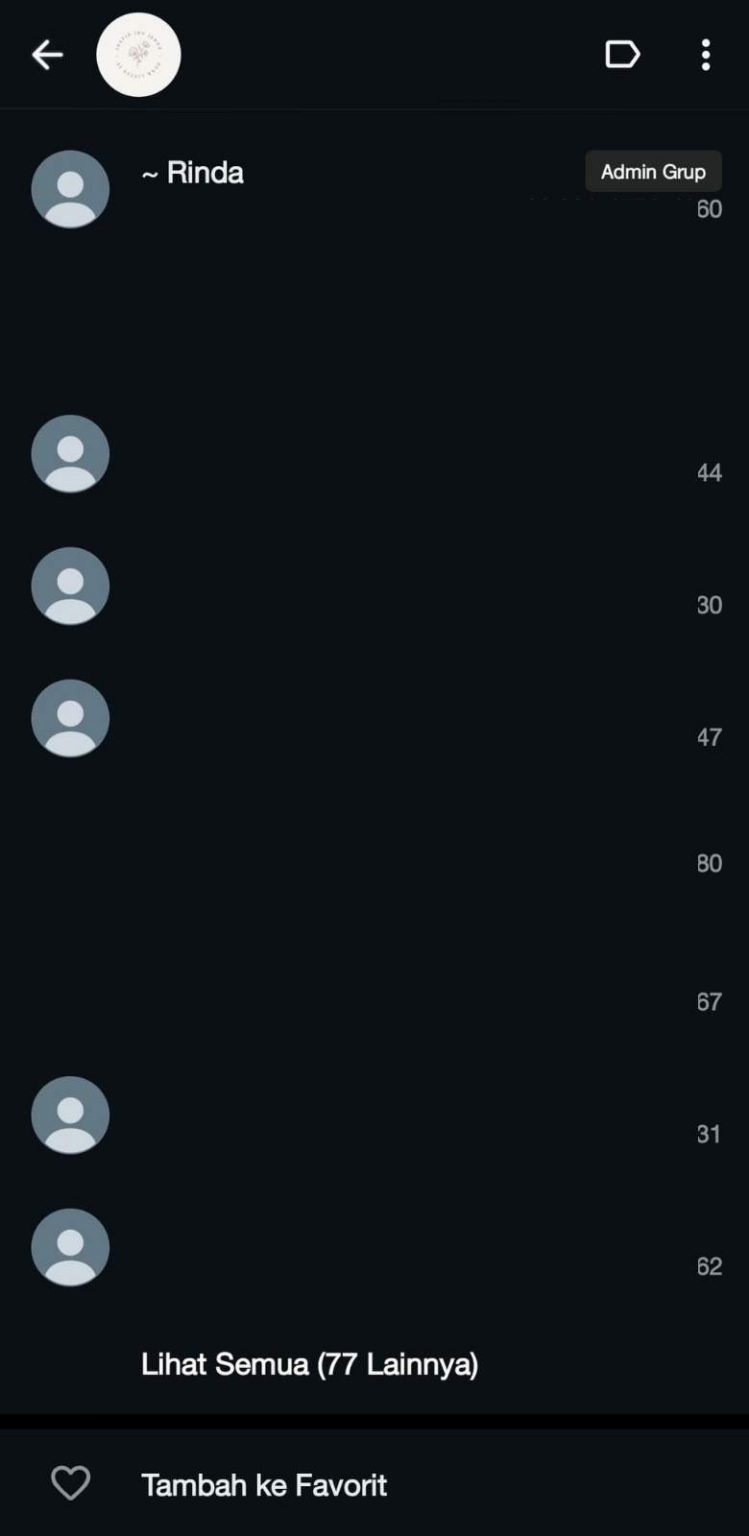749x1536 pixels.
Task: View all members via Lihat Semua (77 Lainnya)
Action: click(309, 1364)
